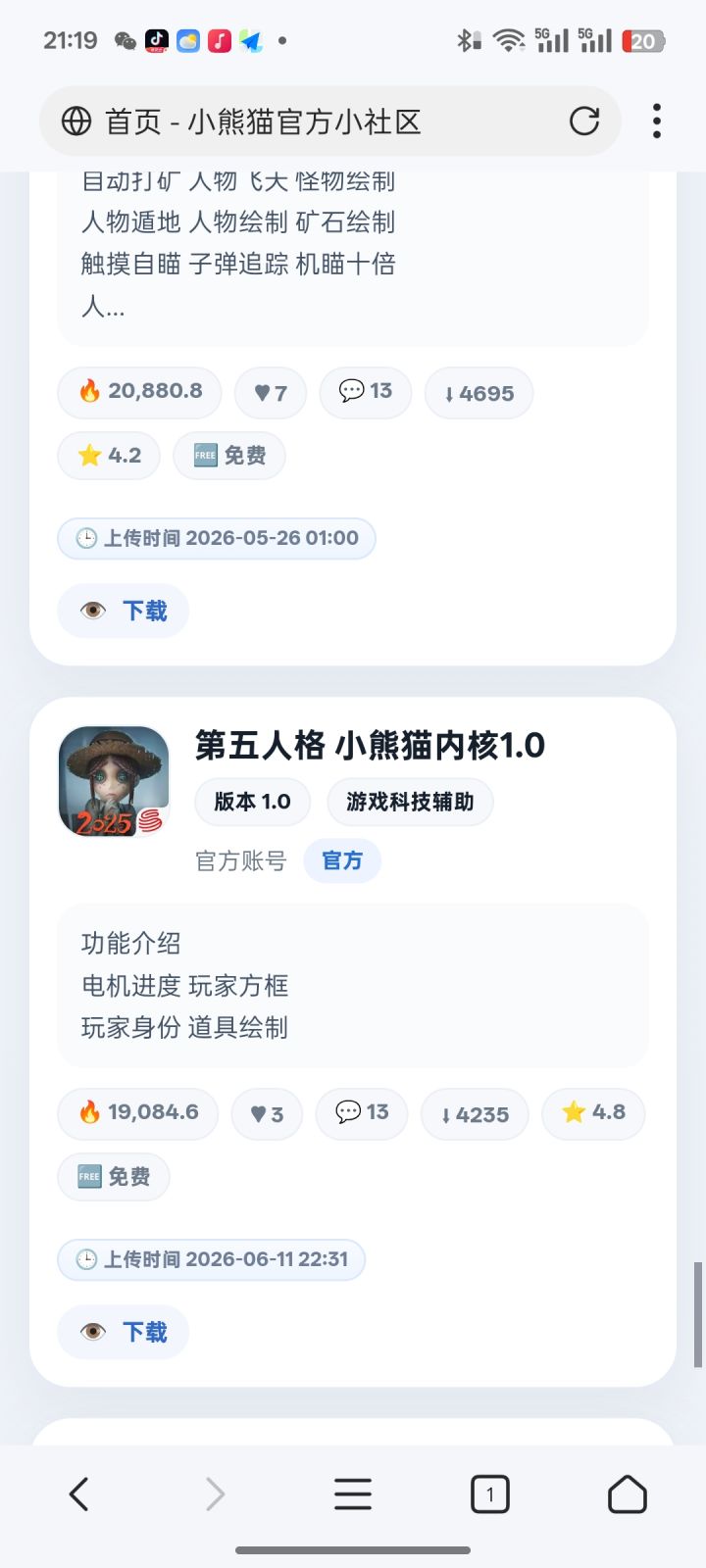Open the 第五人格 小熊猫内核1.0 card title
This screenshot has height=1568, width=706.
pos(370,745)
